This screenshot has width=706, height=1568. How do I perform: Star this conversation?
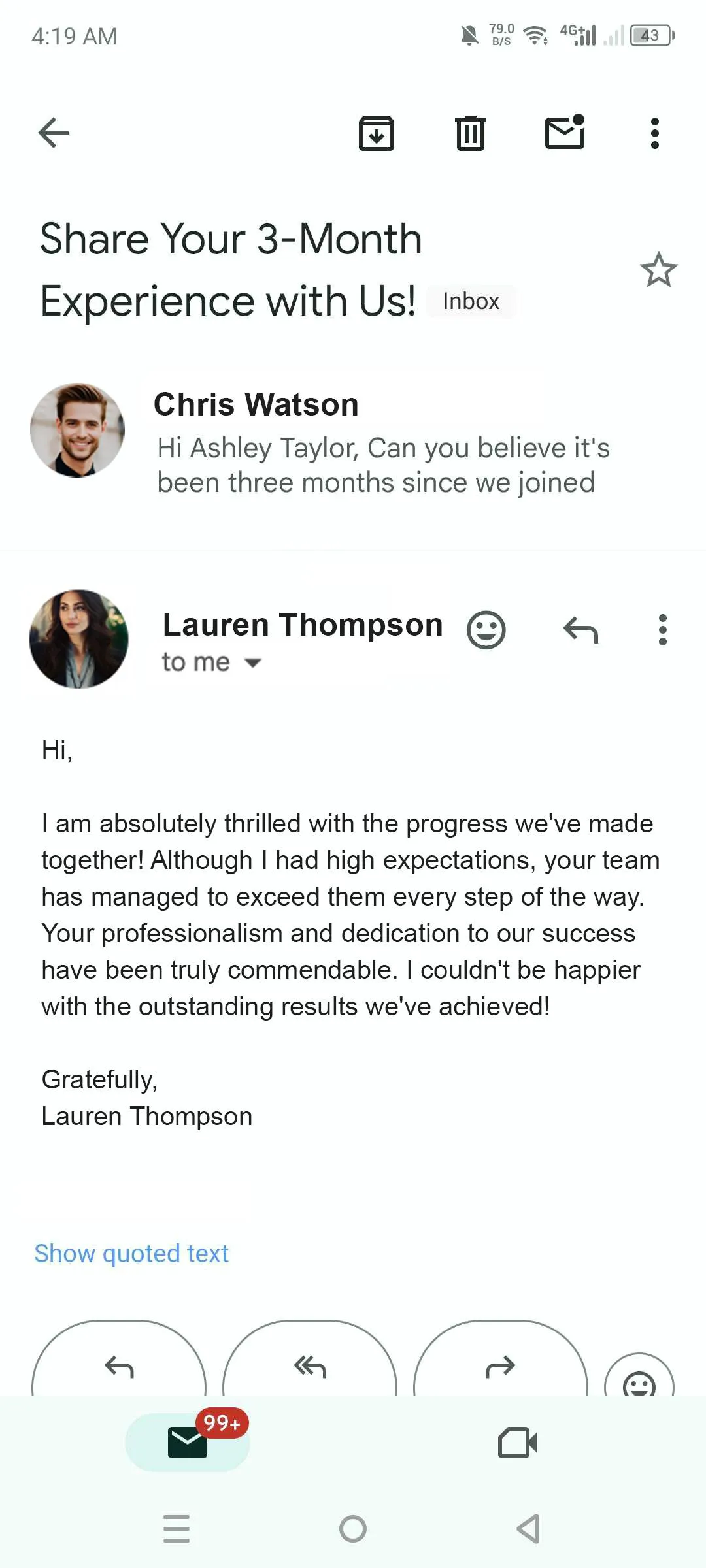point(658,270)
